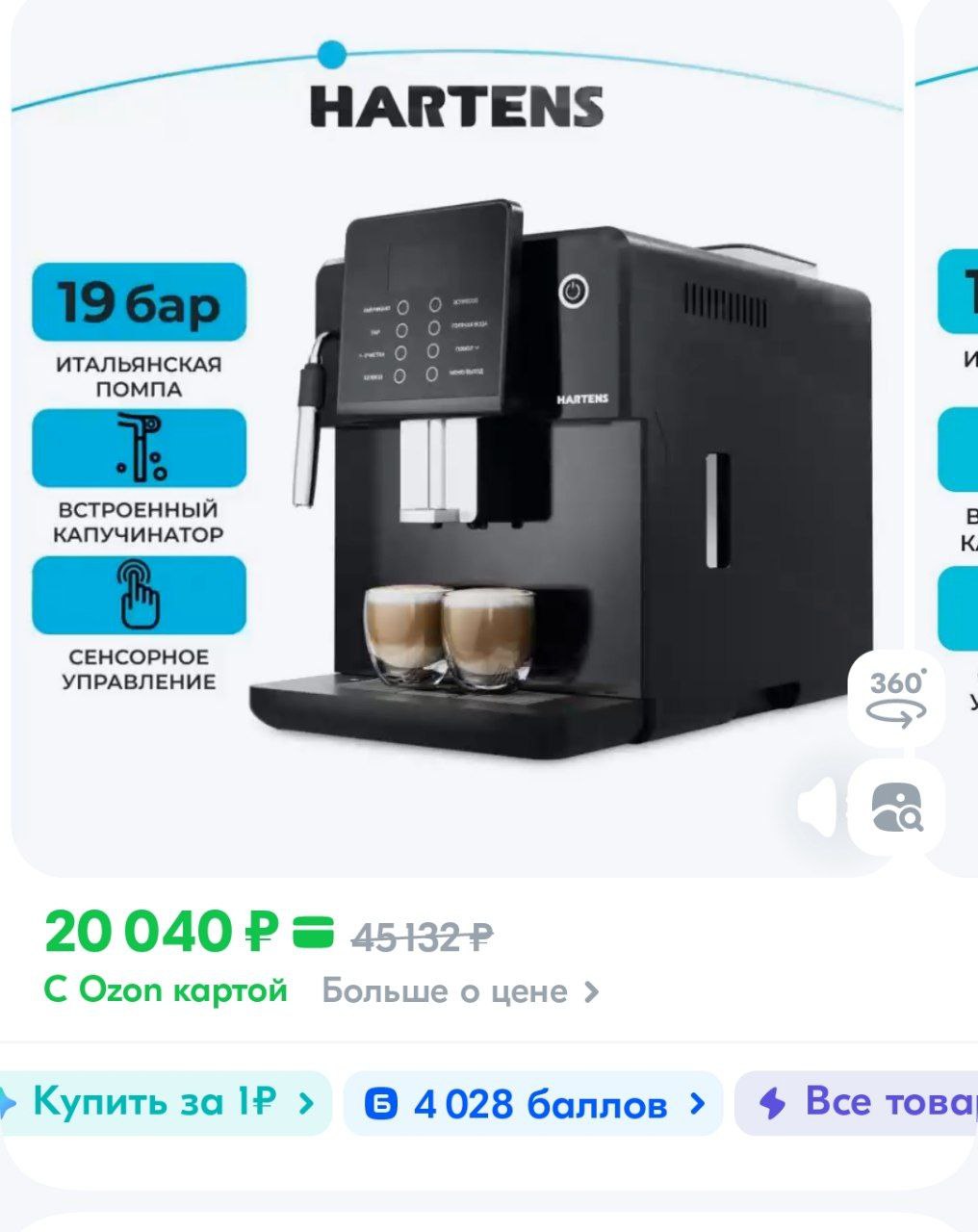Open the Больше о цене link
This screenshot has width=978, height=1232.
[x=460, y=990]
